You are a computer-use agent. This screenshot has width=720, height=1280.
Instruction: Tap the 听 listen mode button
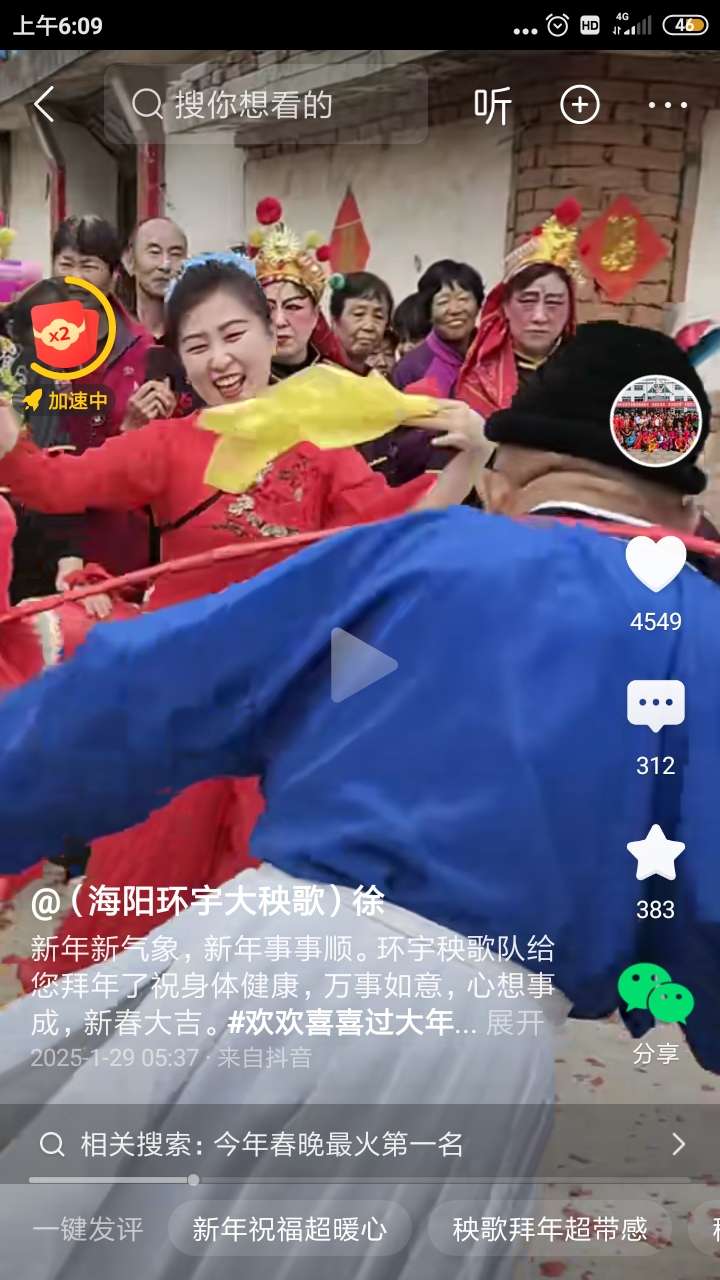pyautogui.click(x=492, y=105)
